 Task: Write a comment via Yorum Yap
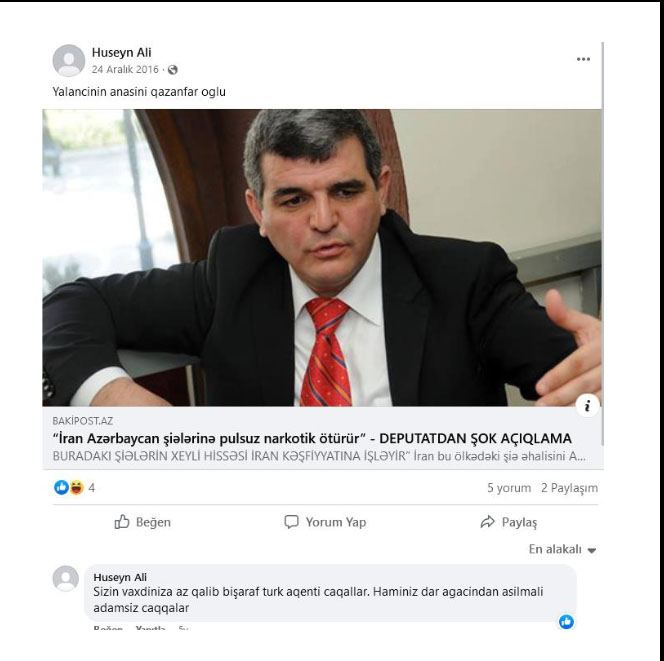click(325, 522)
